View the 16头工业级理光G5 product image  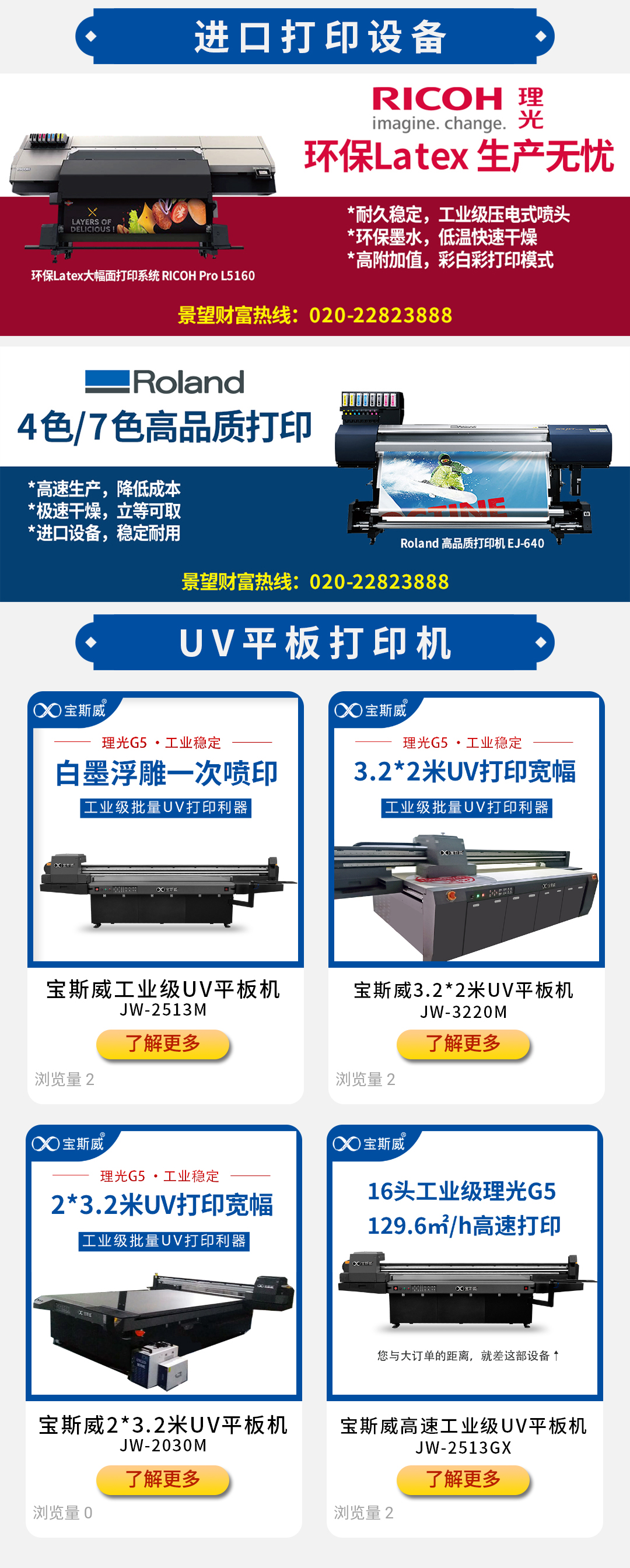click(464, 1262)
